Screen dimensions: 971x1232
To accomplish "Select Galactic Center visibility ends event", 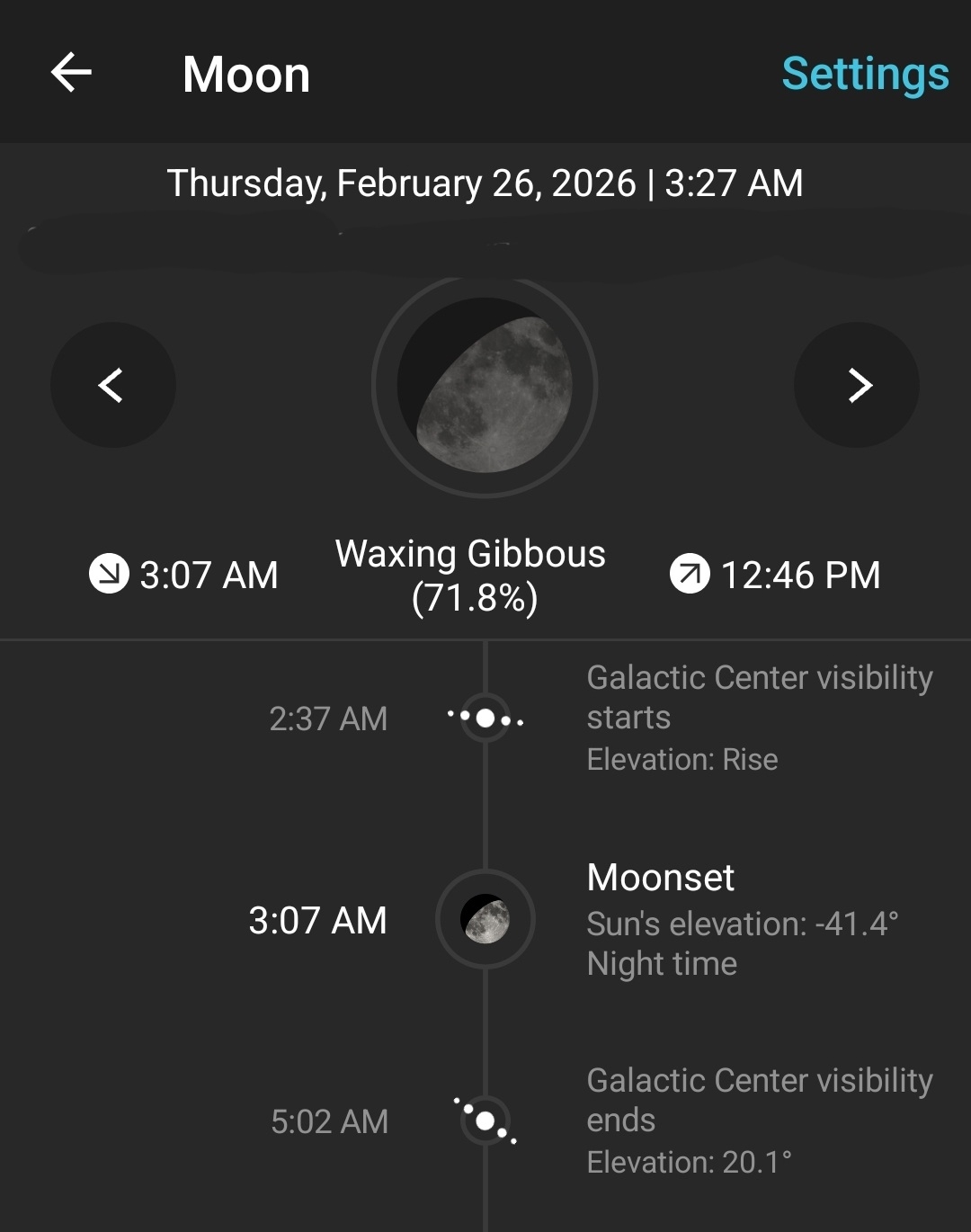I will (758, 1120).
